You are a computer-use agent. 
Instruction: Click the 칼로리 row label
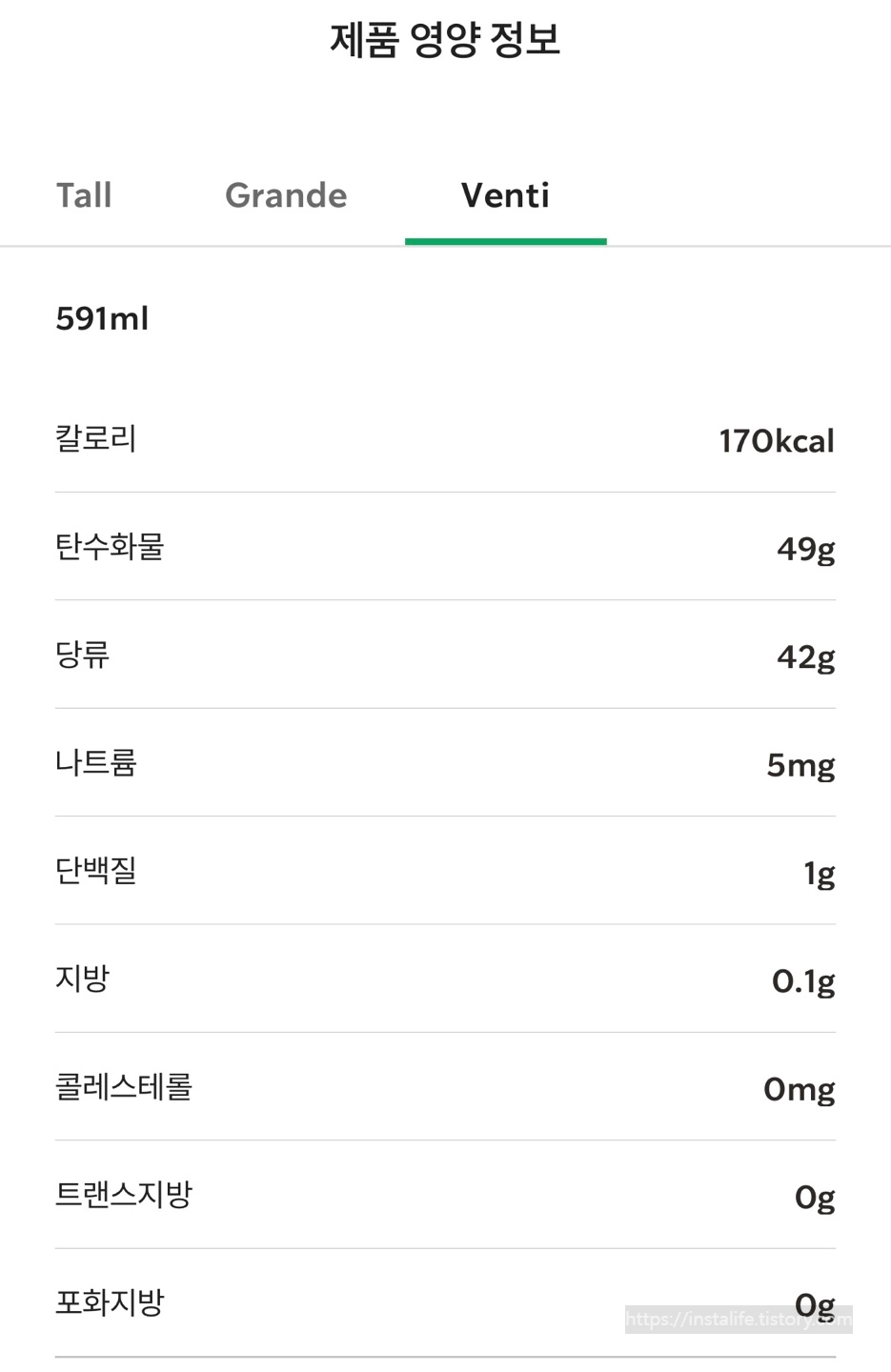coord(95,439)
